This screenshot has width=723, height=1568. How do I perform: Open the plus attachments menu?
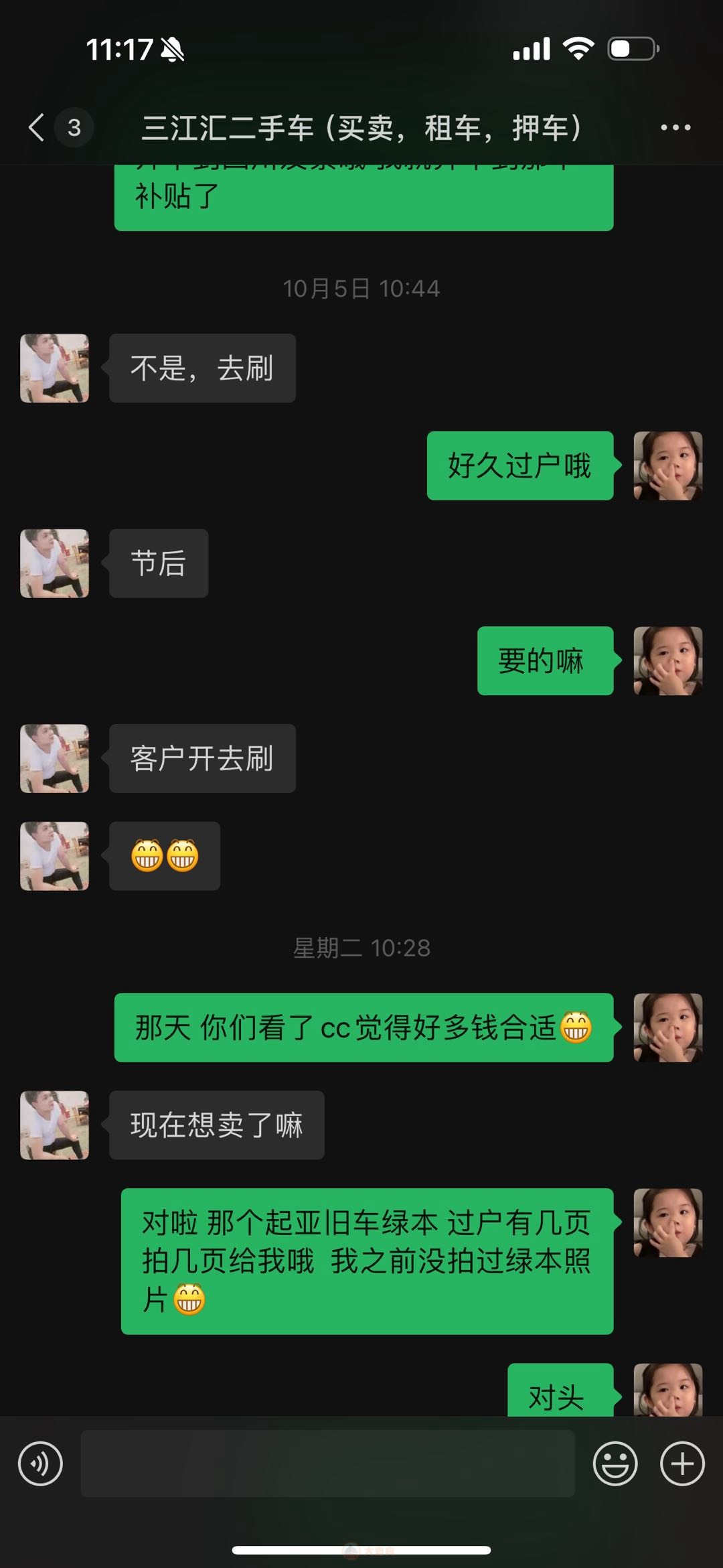[x=682, y=1464]
